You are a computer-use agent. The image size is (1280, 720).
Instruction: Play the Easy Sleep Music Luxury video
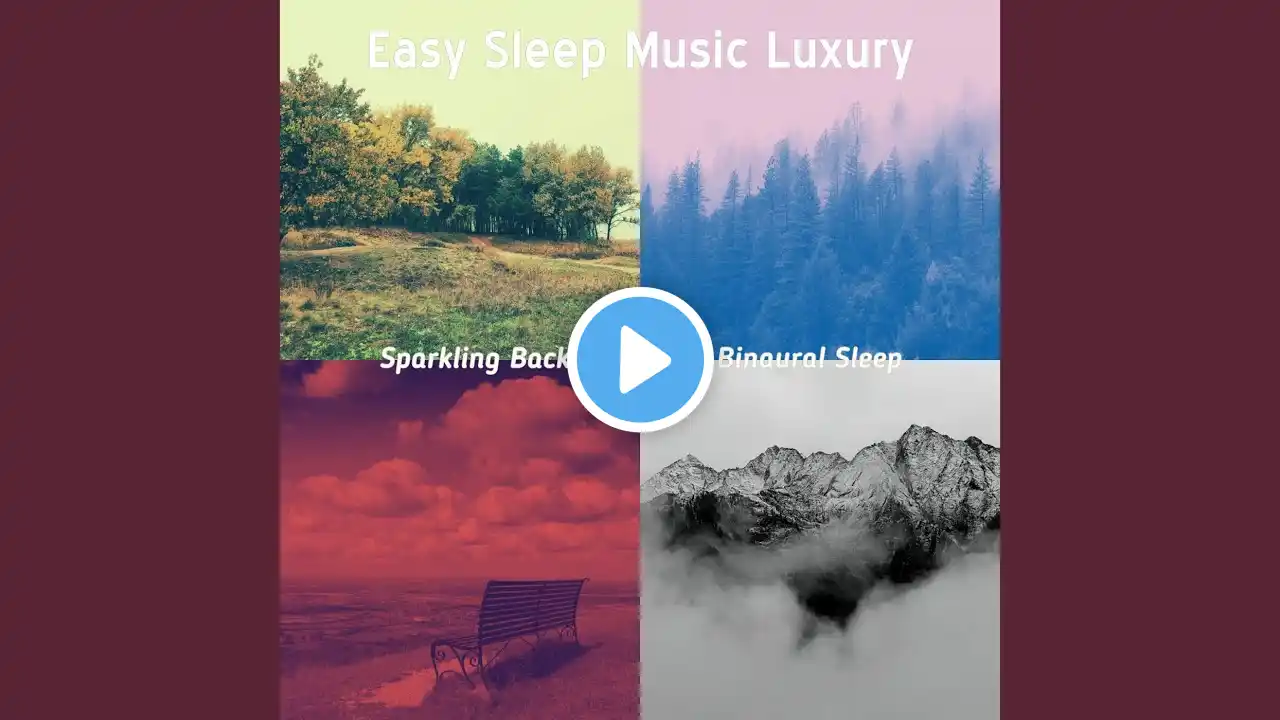tap(640, 360)
